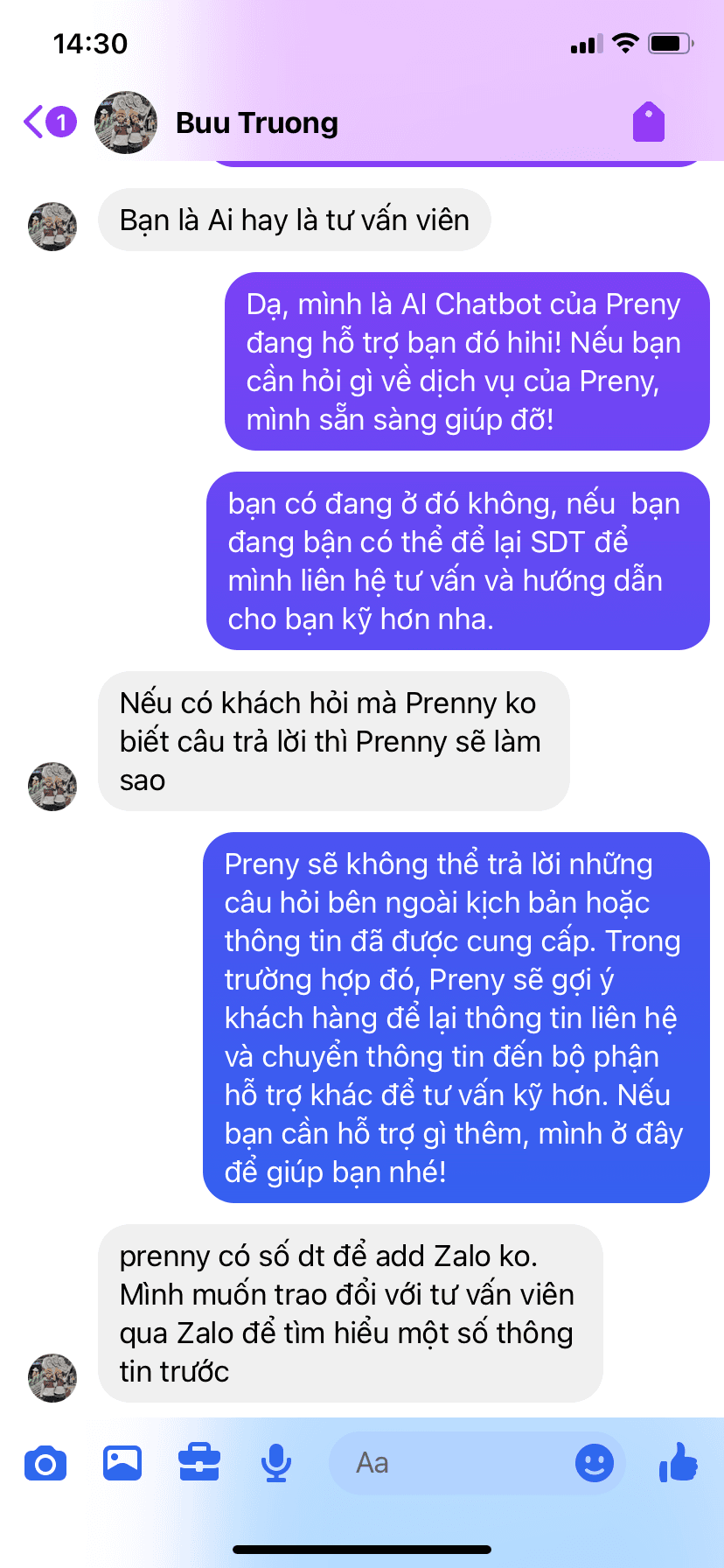
Task: Open the business tools briefcase icon
Action: click(199, 1463)
